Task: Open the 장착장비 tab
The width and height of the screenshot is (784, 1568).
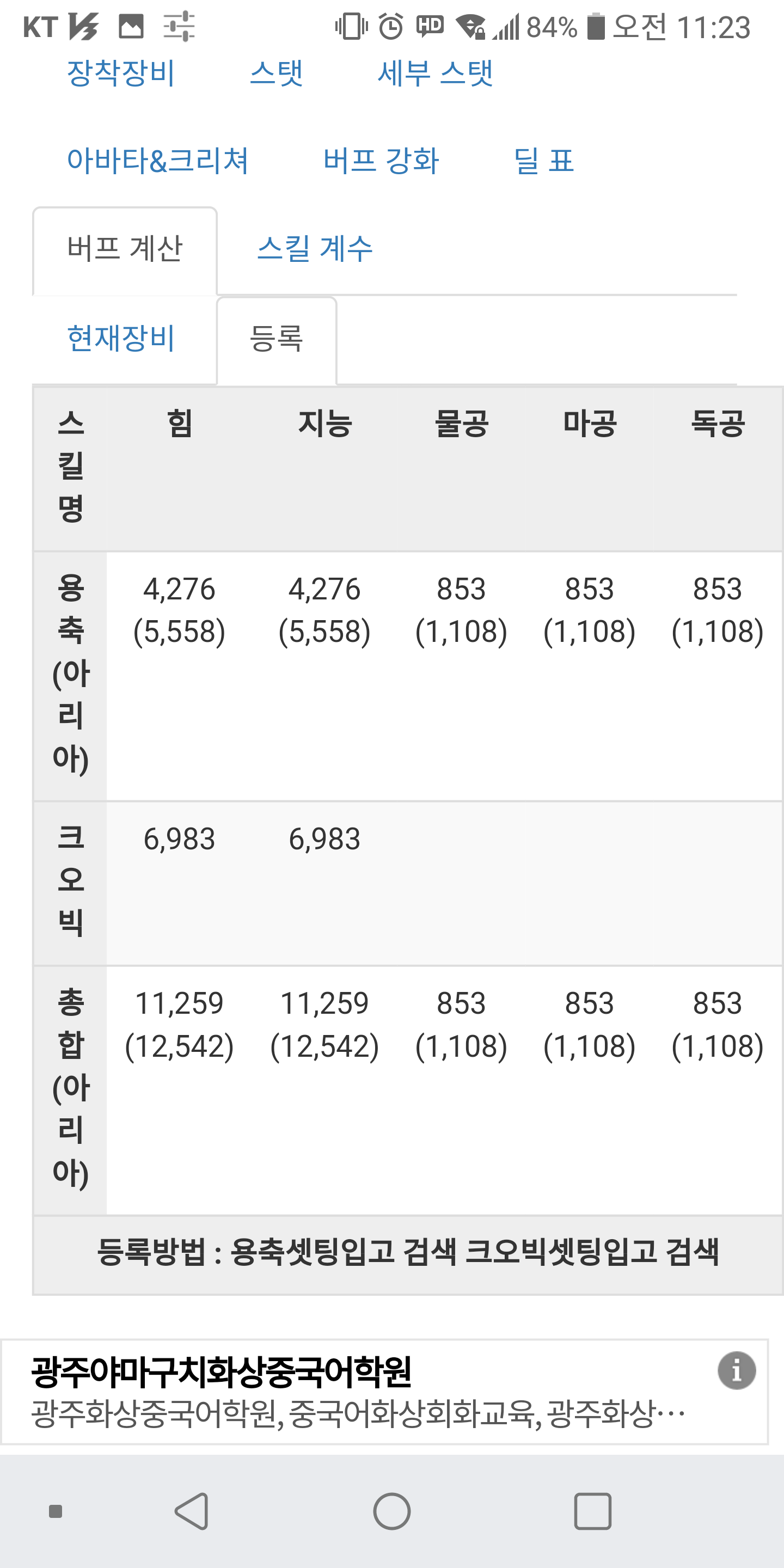Action: 121,73
